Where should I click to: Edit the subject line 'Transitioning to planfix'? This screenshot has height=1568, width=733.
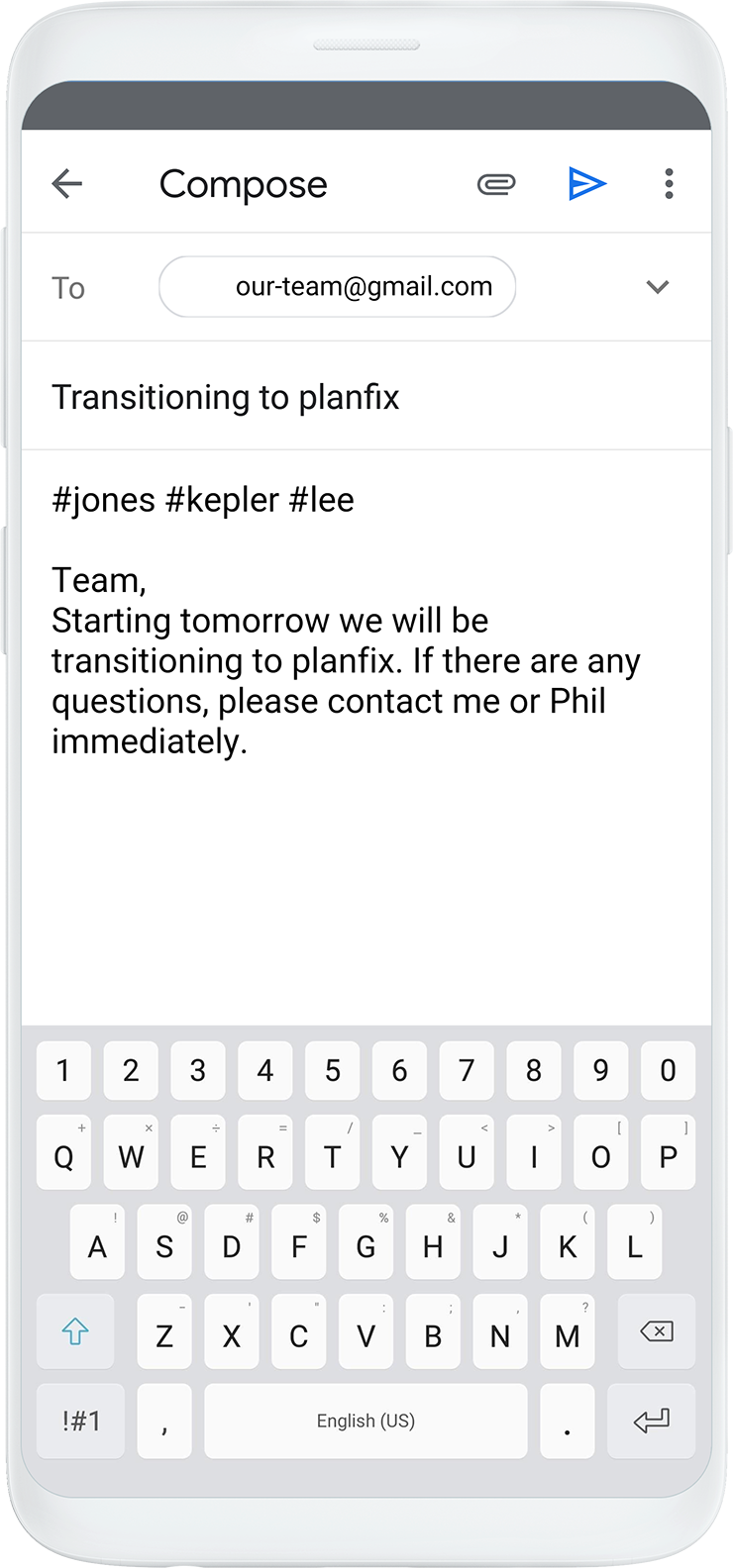(x=226, y=397)
